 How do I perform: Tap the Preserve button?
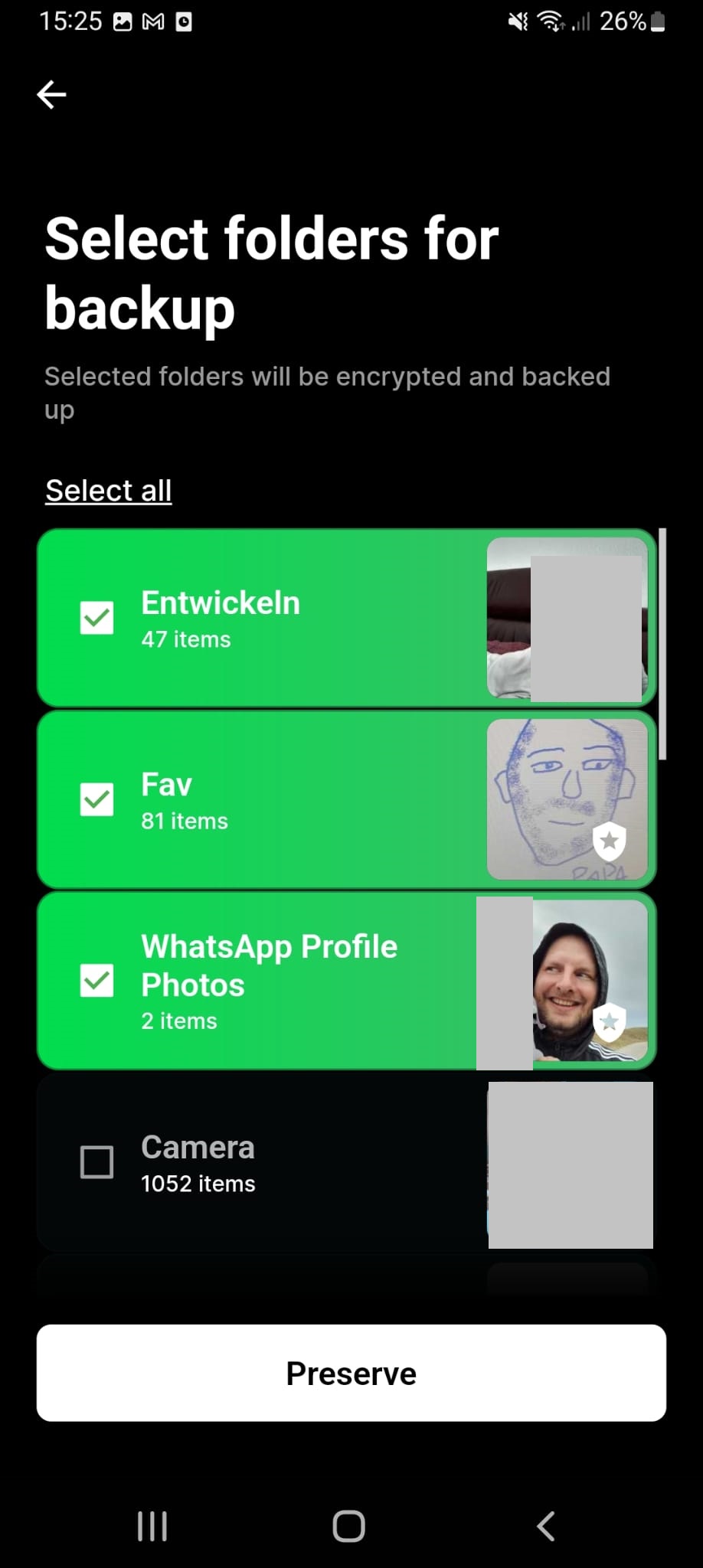pos(351,1373)
